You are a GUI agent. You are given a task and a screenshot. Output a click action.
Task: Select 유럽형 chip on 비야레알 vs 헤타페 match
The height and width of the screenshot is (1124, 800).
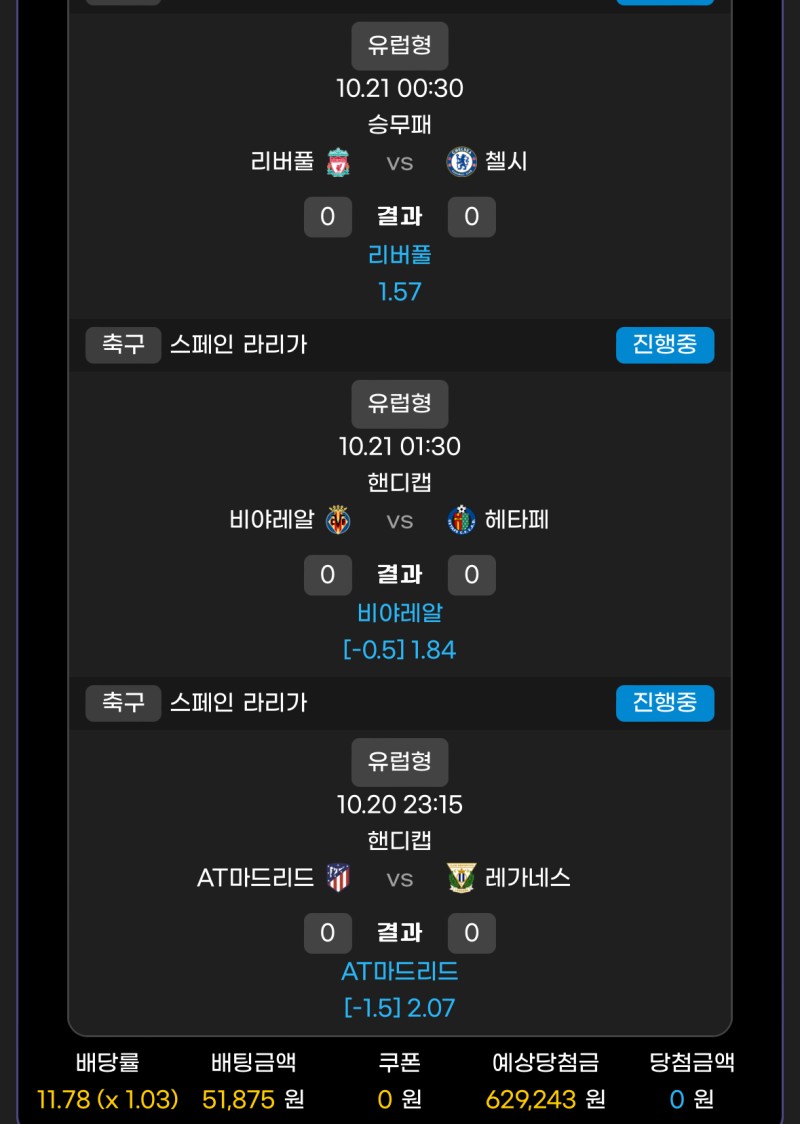(400, 404)
